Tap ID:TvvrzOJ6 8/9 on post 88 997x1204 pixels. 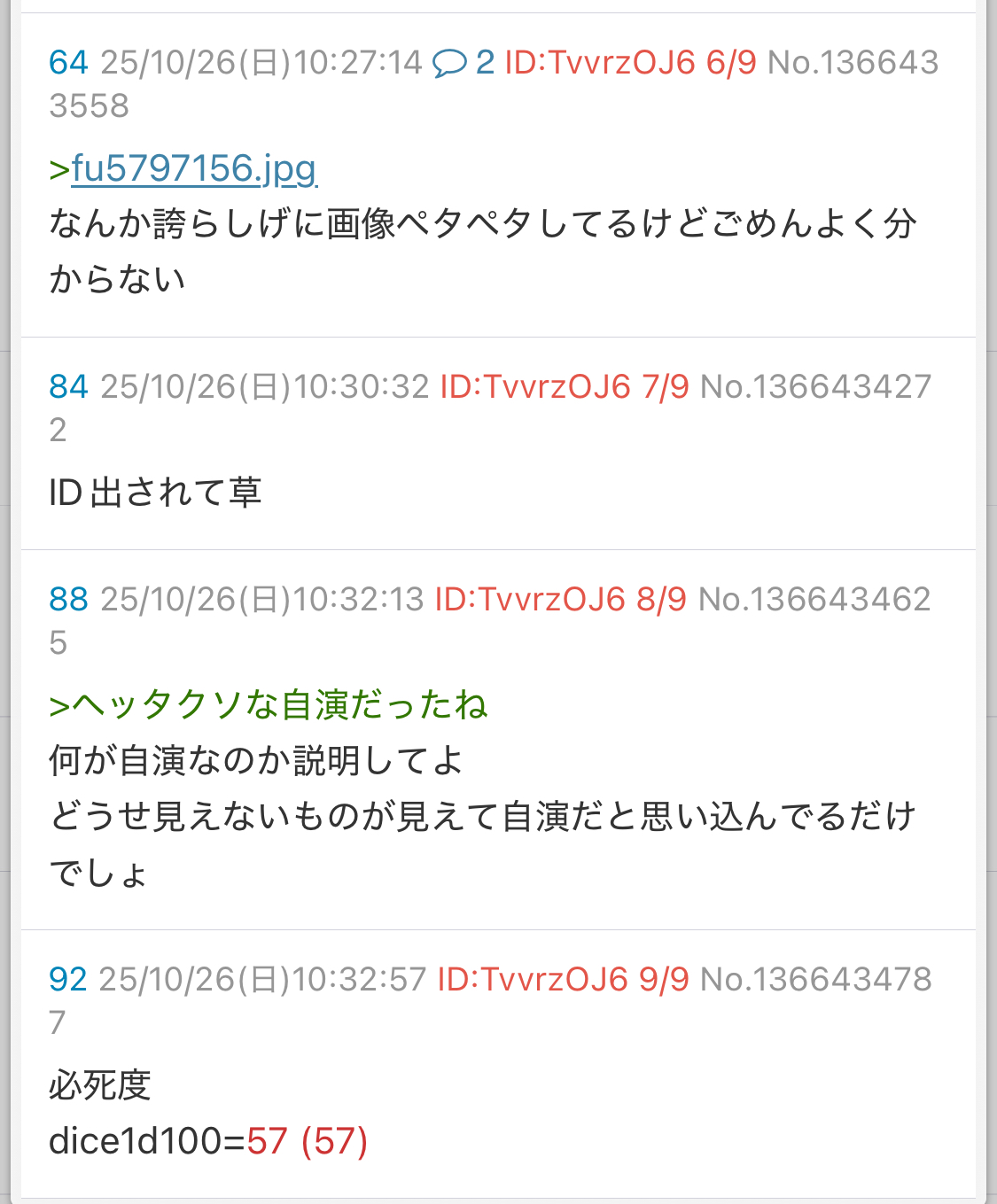pyautogui.click(x=560, y=600)
